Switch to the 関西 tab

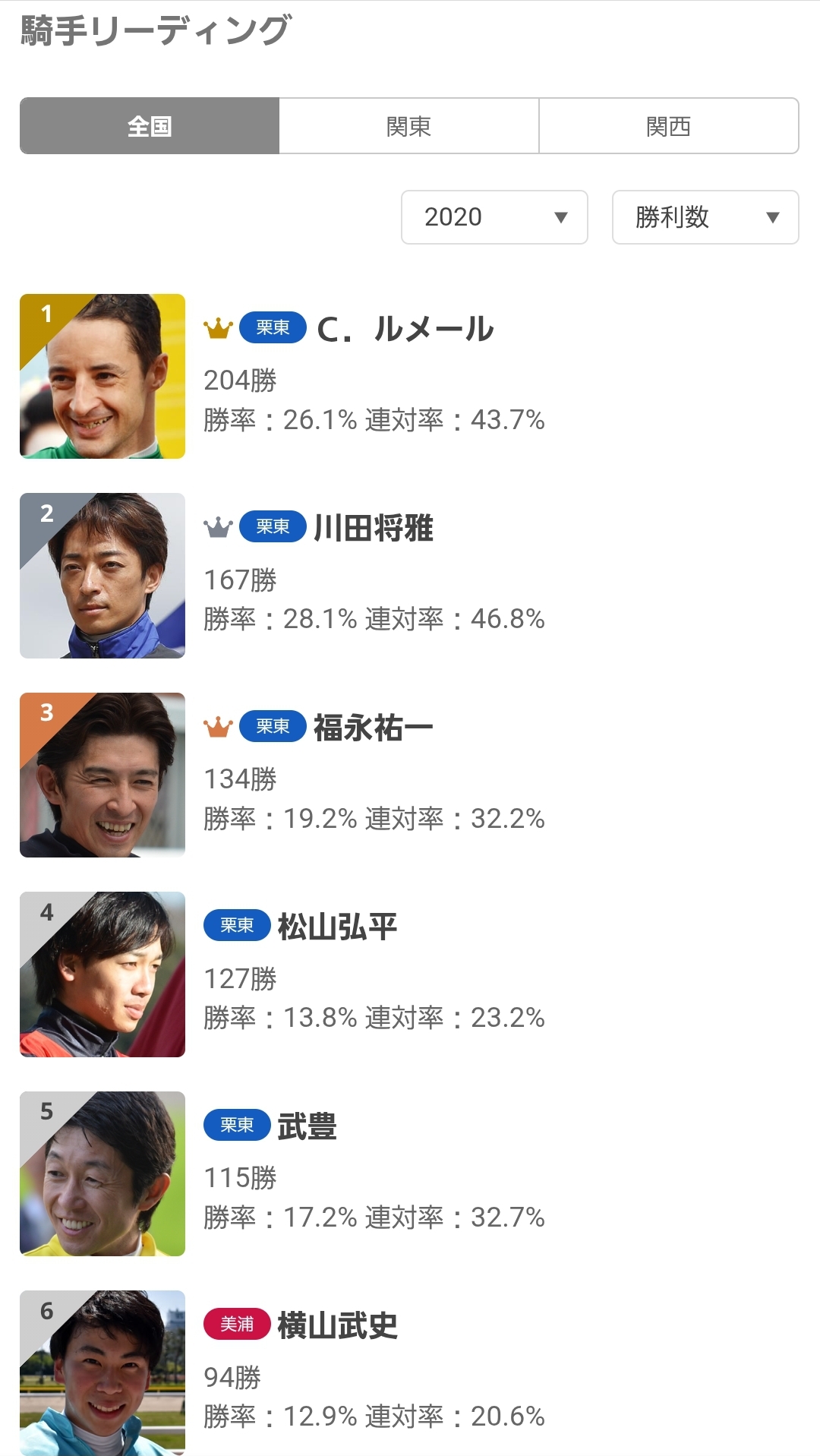click(668, 126)
